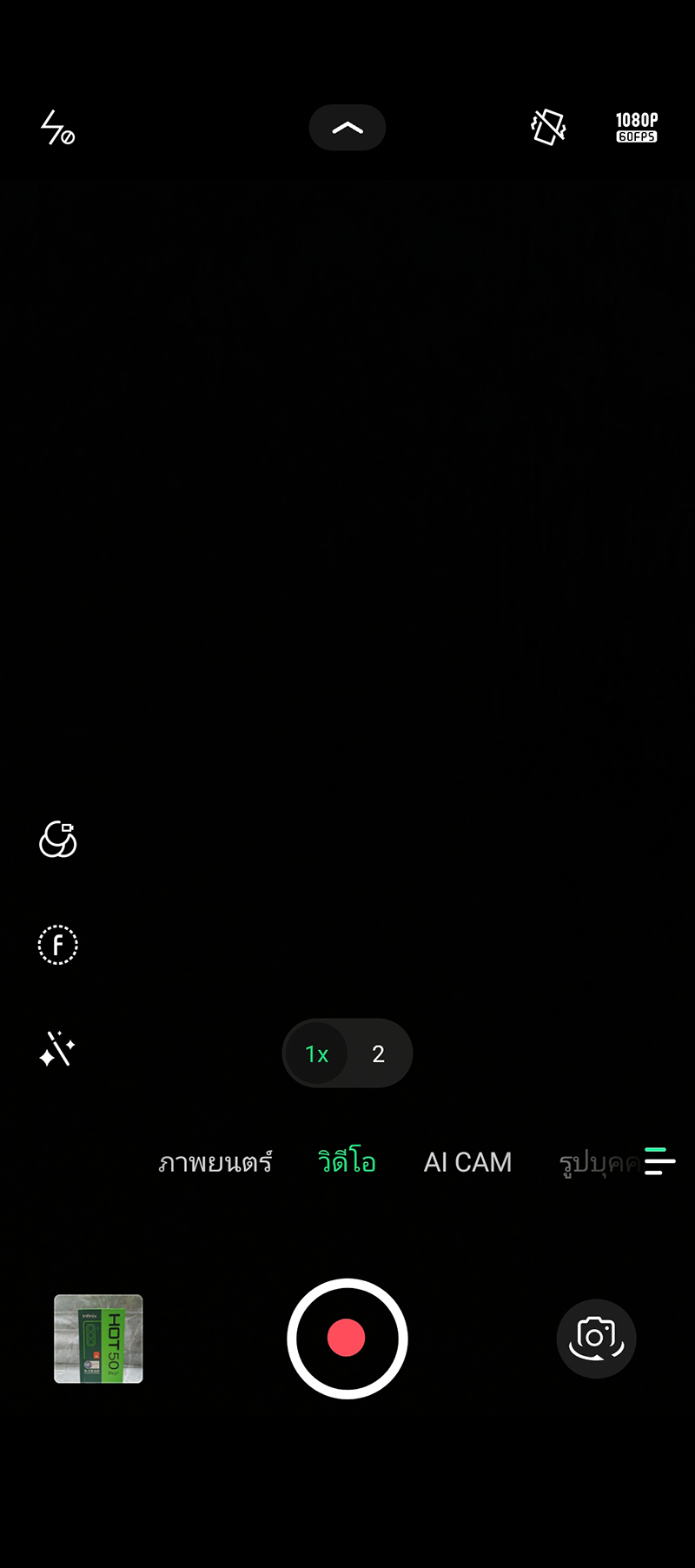Open the color filters icon

point(58,840)
